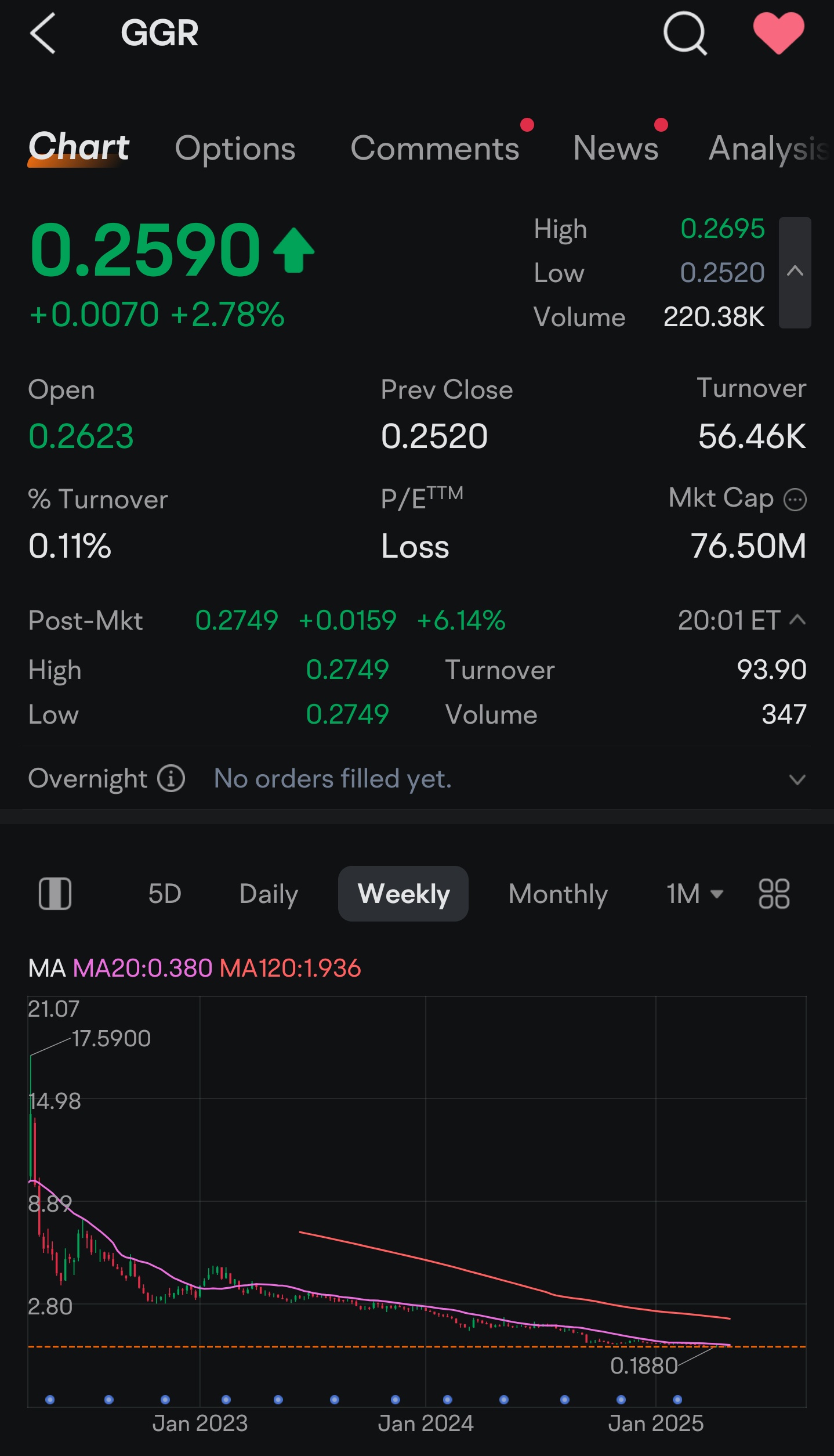
Task: Switch to the Options tab
Action: [235, 148]
